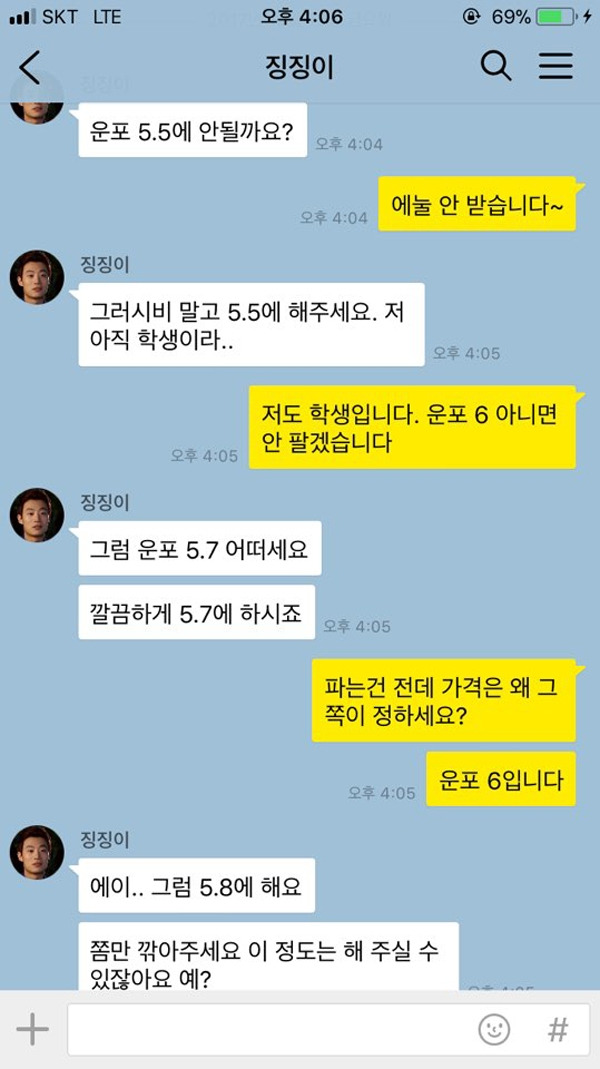
Task: Open 징징이's profile picture beside '에이.. 그럼 5.8'
Action: click(x=37, y=852)
